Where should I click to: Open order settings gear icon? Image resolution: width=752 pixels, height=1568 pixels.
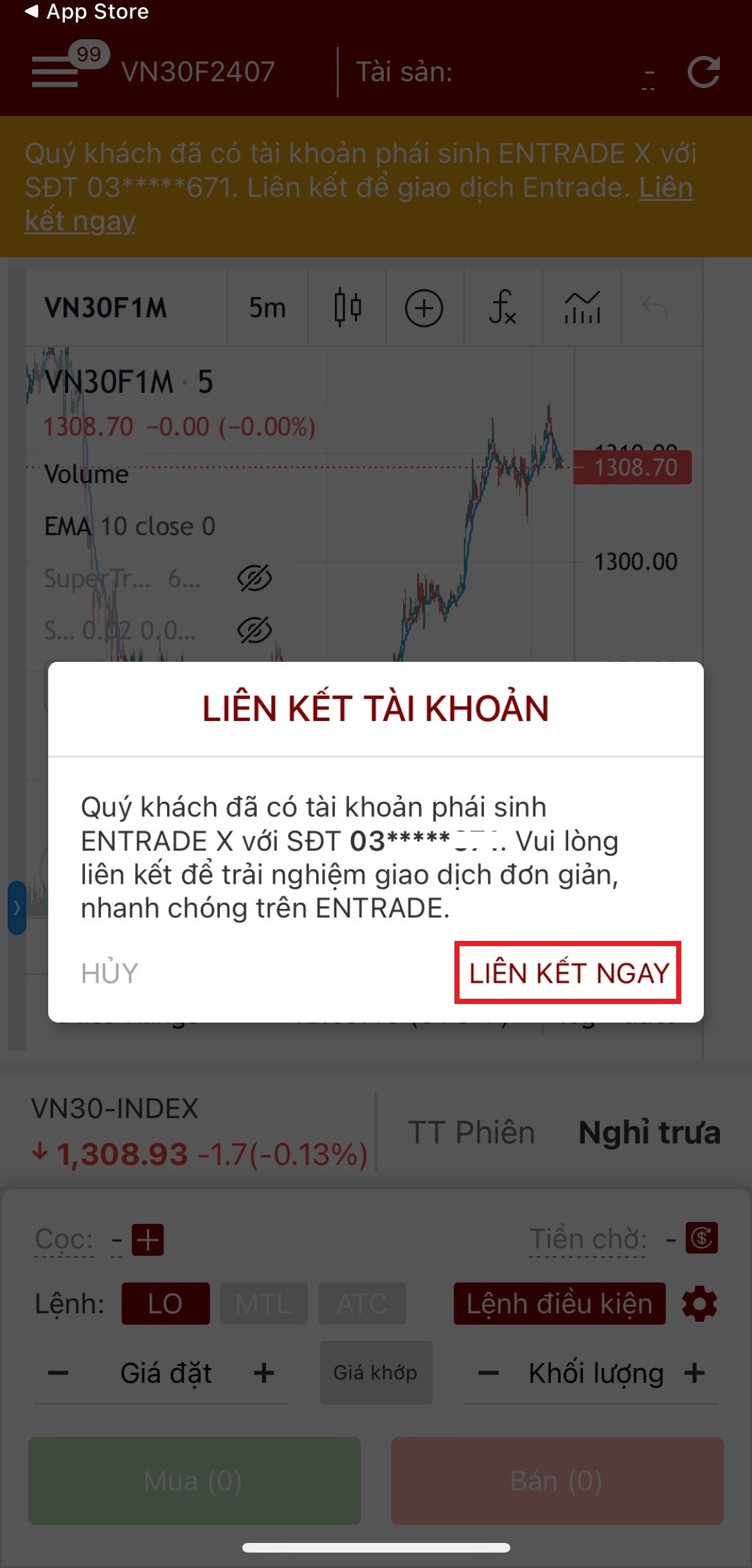coord(699,1304)
